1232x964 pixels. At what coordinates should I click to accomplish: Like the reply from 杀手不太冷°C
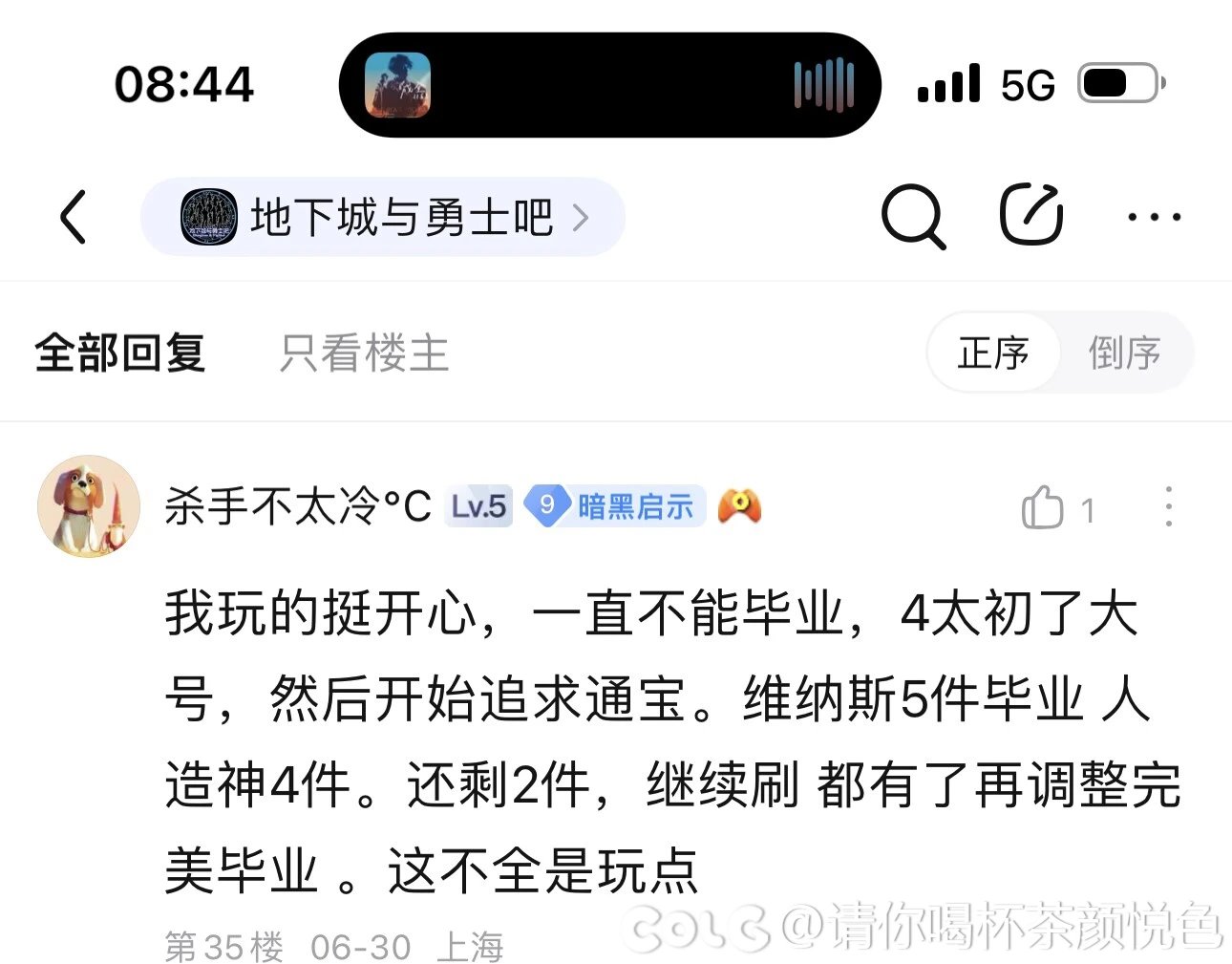(1044, 508)
